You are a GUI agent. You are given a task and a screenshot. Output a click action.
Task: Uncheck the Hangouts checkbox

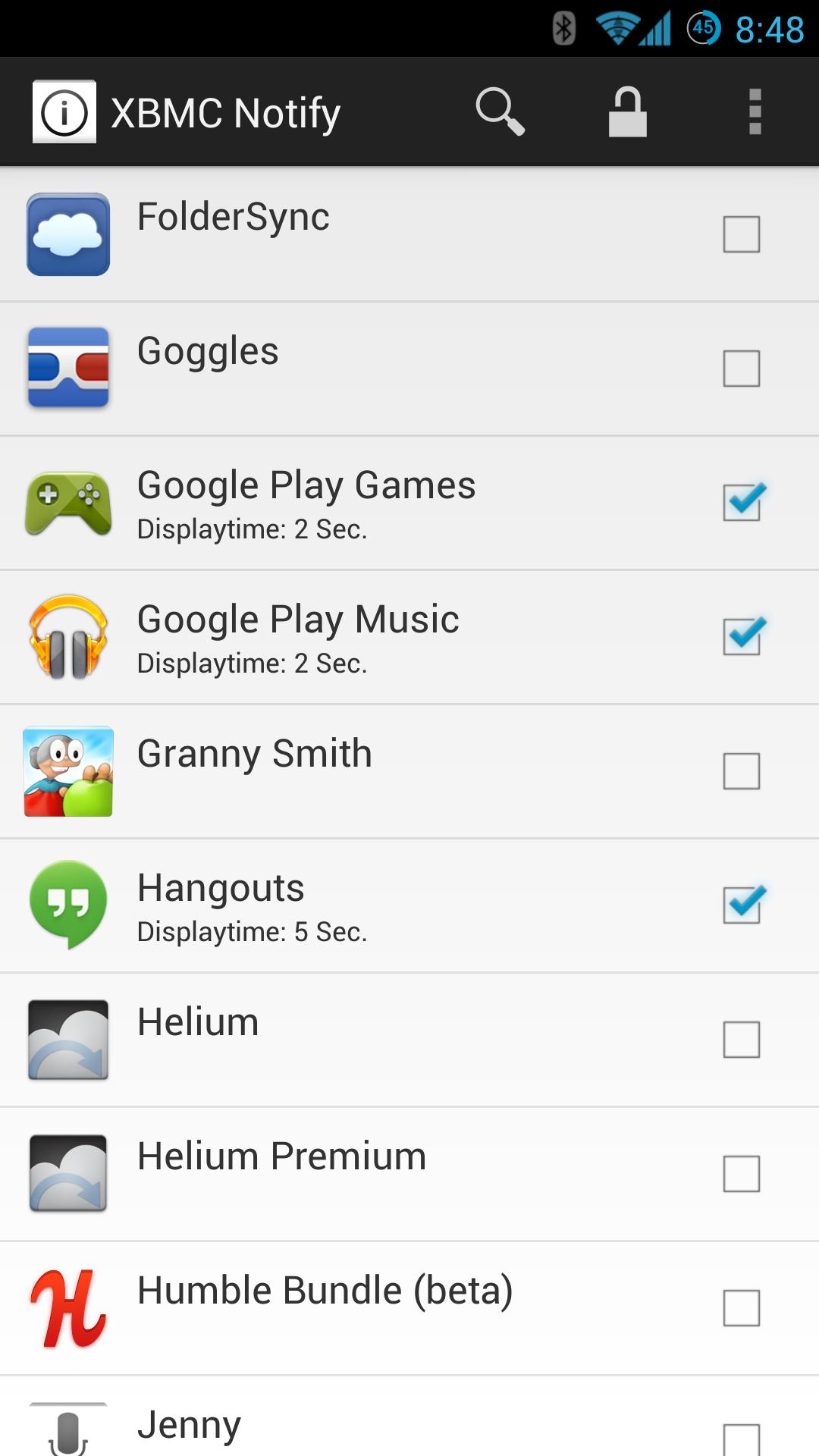[741, 905]
